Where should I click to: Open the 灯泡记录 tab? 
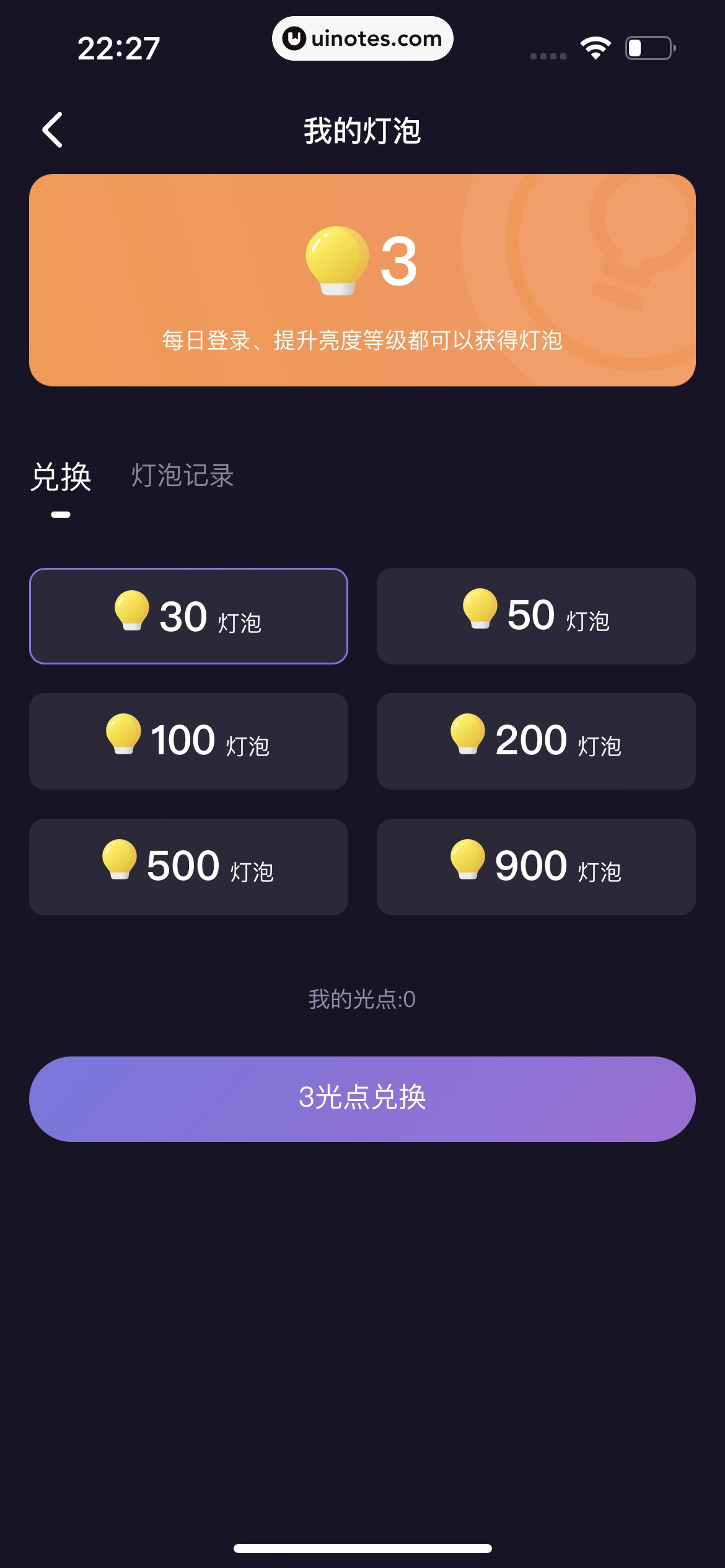coord(182,476)
